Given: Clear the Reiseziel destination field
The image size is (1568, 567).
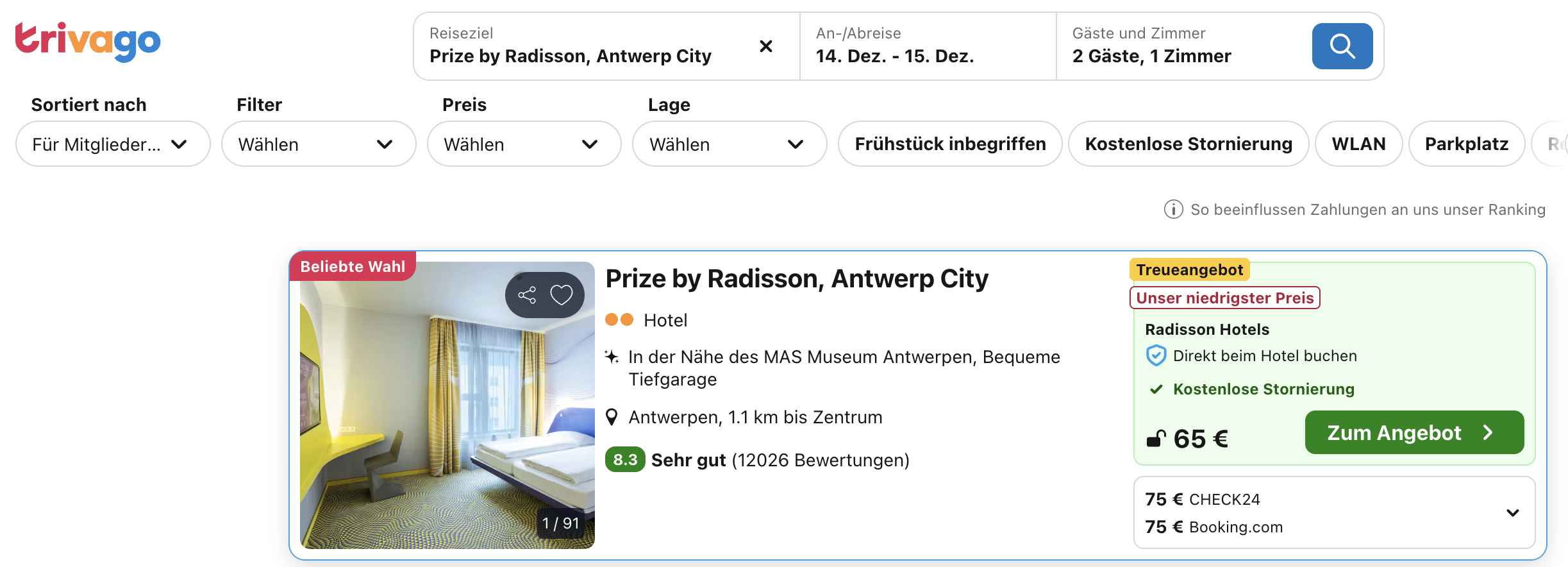Looking at the screenshot, I should [x=765, y=46].
